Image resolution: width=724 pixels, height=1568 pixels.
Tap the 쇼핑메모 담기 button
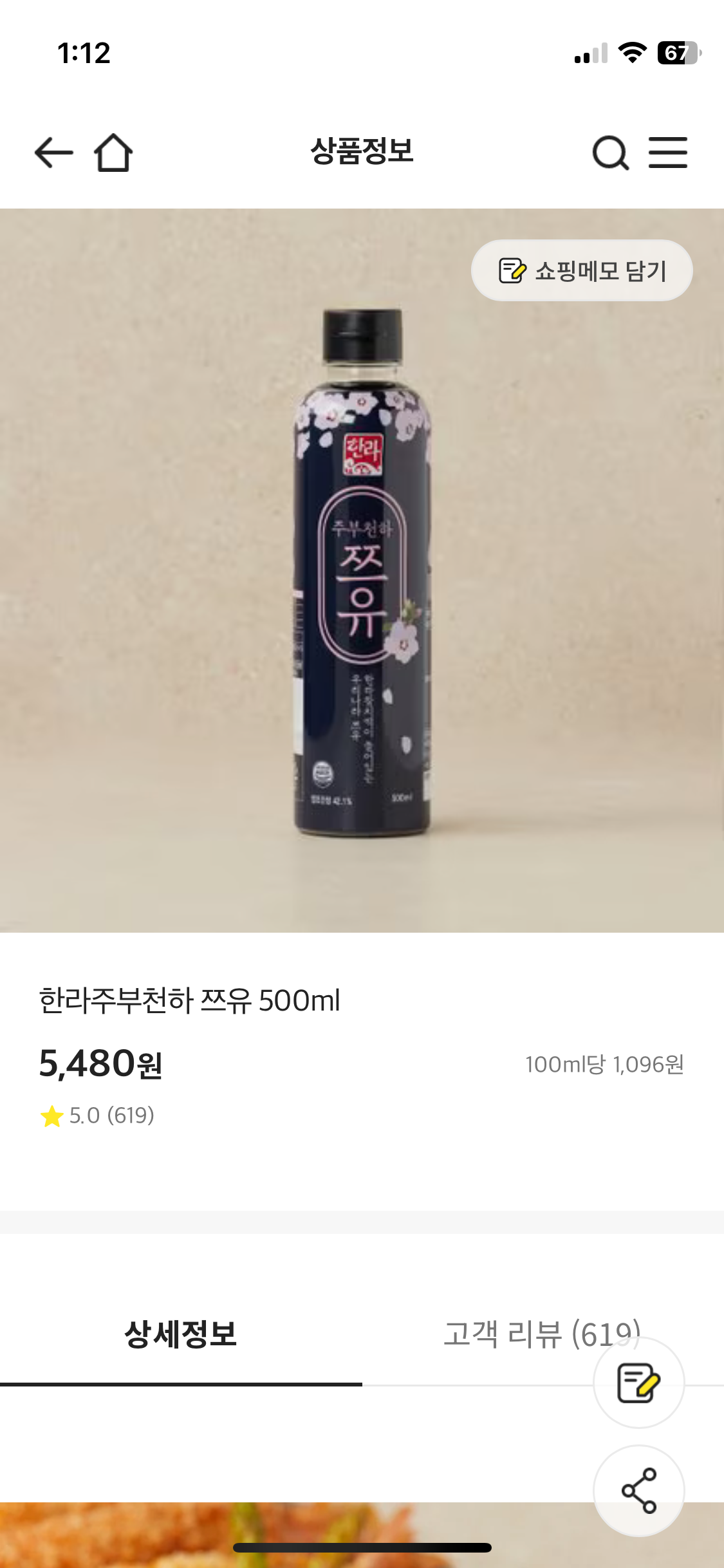tap(582, 271)
